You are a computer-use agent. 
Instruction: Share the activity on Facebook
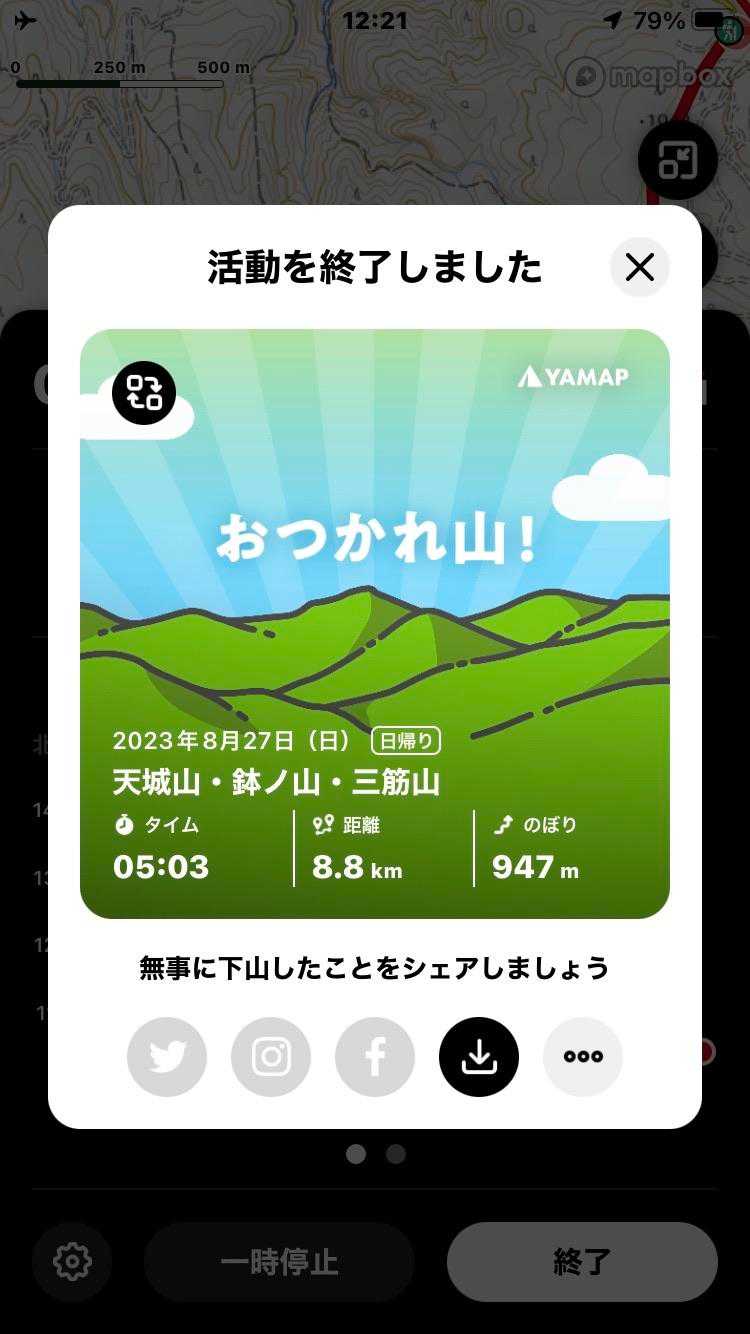(x=375, y=1057)
